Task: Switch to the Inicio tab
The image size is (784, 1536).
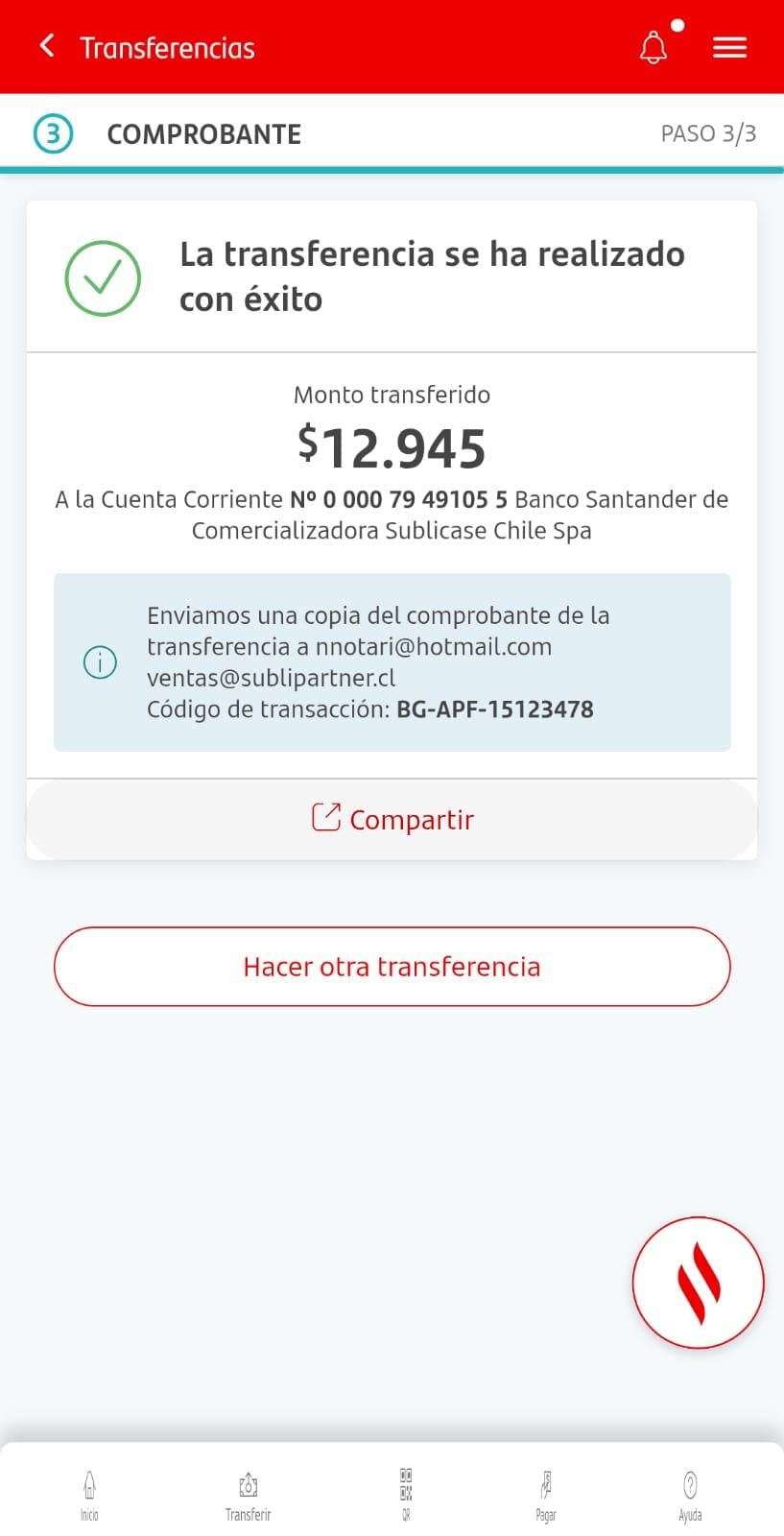Action: [89, 1495]
